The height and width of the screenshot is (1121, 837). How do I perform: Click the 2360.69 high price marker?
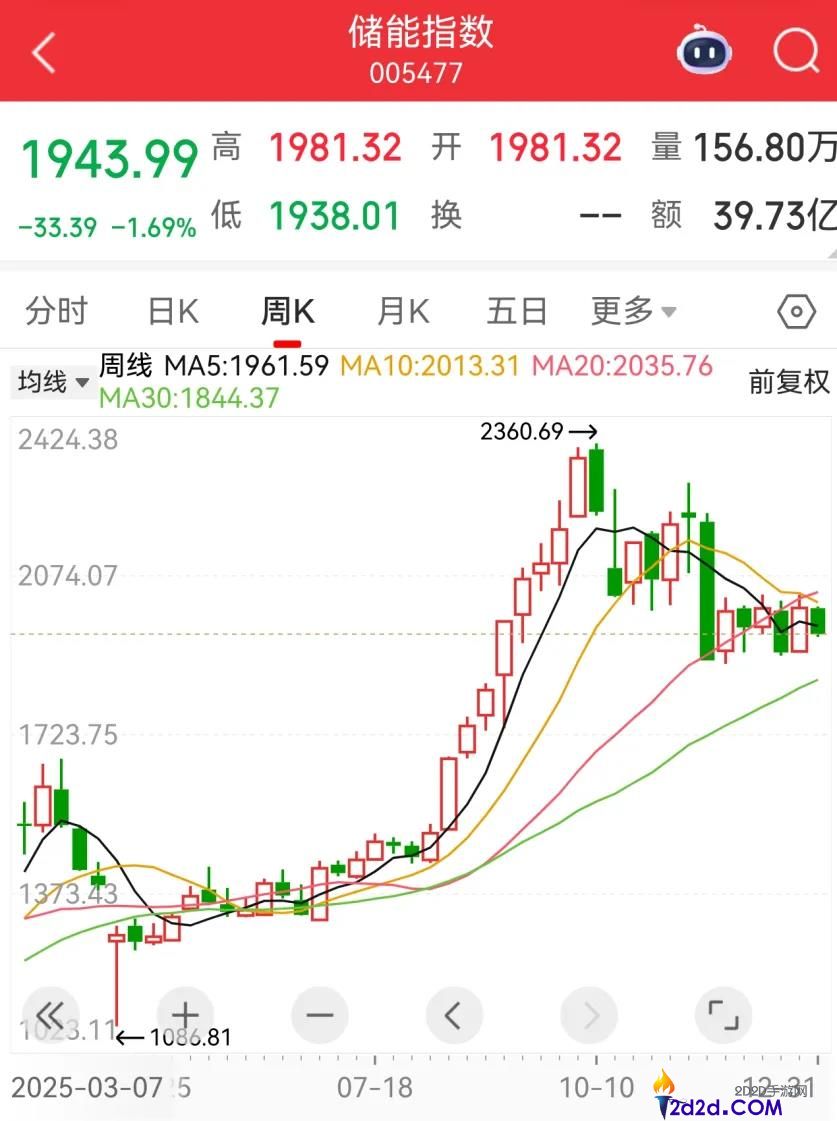pos(523,432)
